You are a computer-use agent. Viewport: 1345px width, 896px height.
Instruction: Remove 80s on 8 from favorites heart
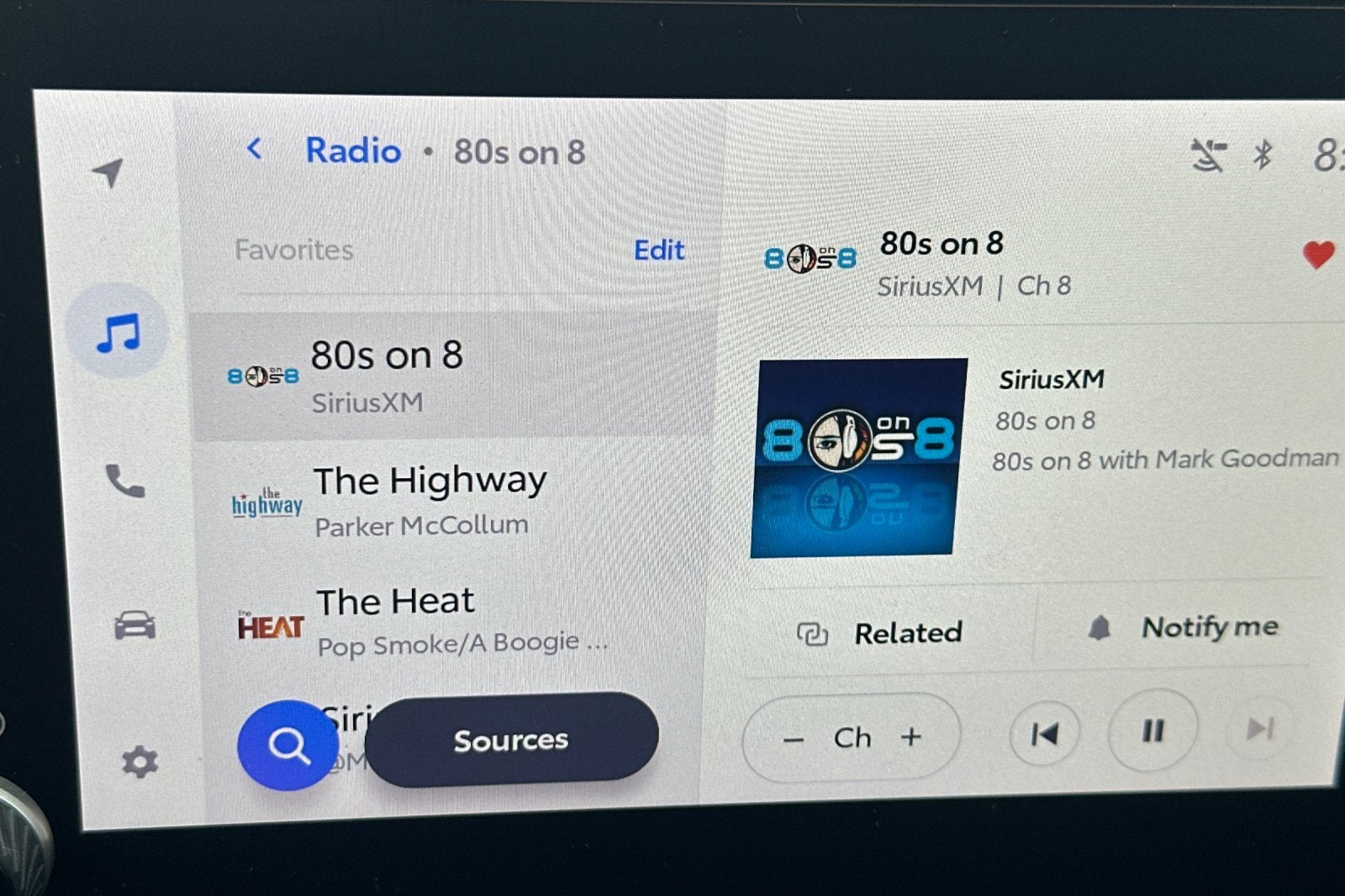pos(1317,254)
